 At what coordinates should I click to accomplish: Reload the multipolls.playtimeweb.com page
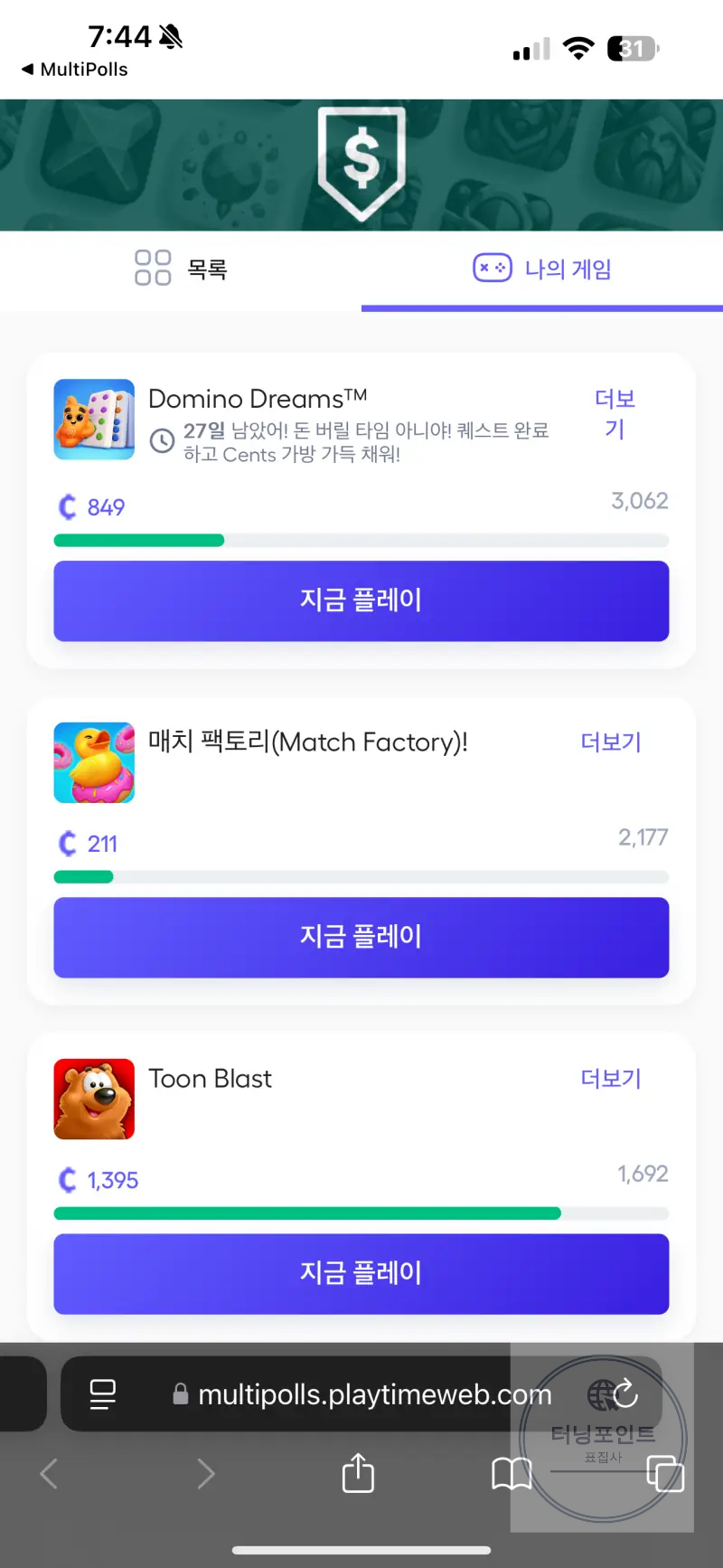click(x=624, y=1394)
